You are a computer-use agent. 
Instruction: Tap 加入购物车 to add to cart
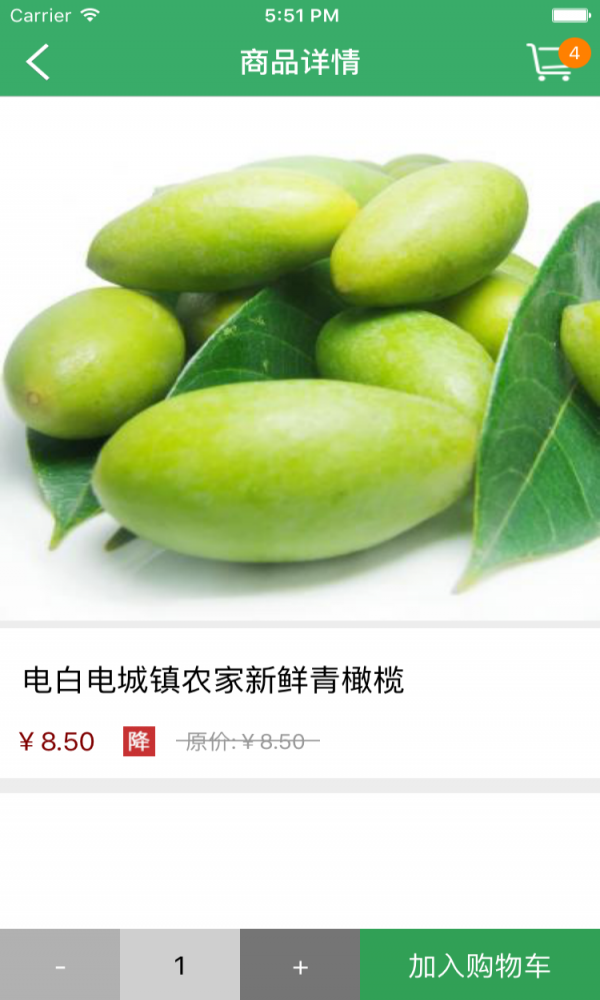(x=480, y=966)
